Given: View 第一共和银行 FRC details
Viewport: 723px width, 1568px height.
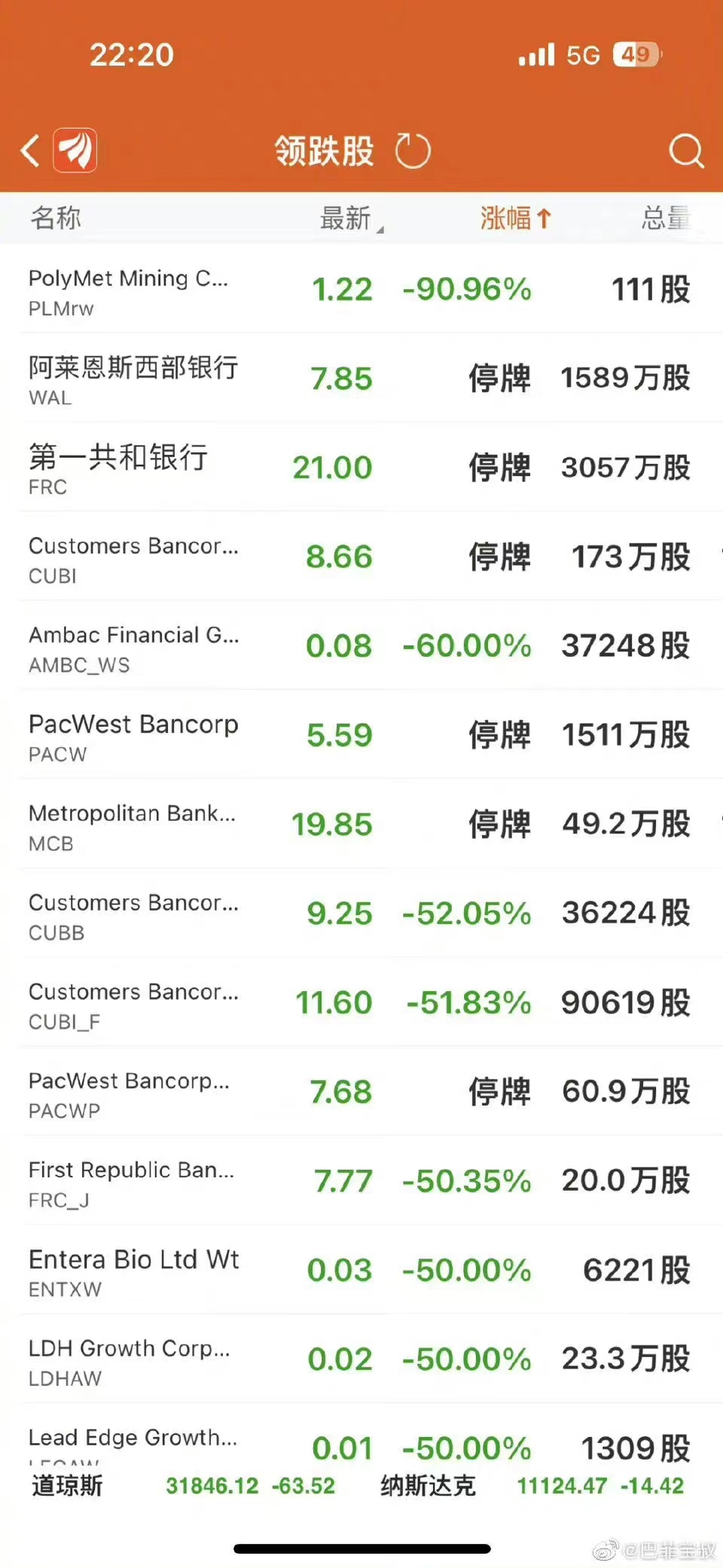Looking at the screenshot, I should coord(361,467).
